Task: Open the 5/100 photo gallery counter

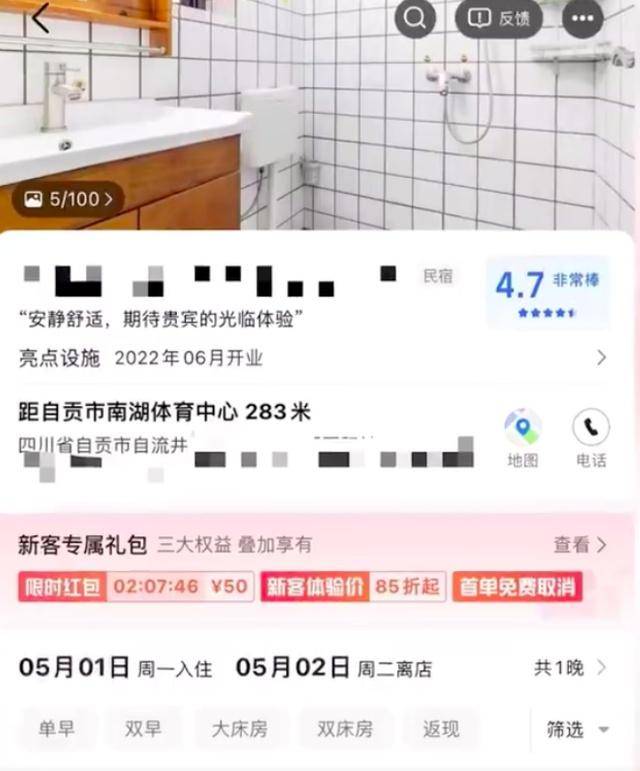Action: point(68,199)
